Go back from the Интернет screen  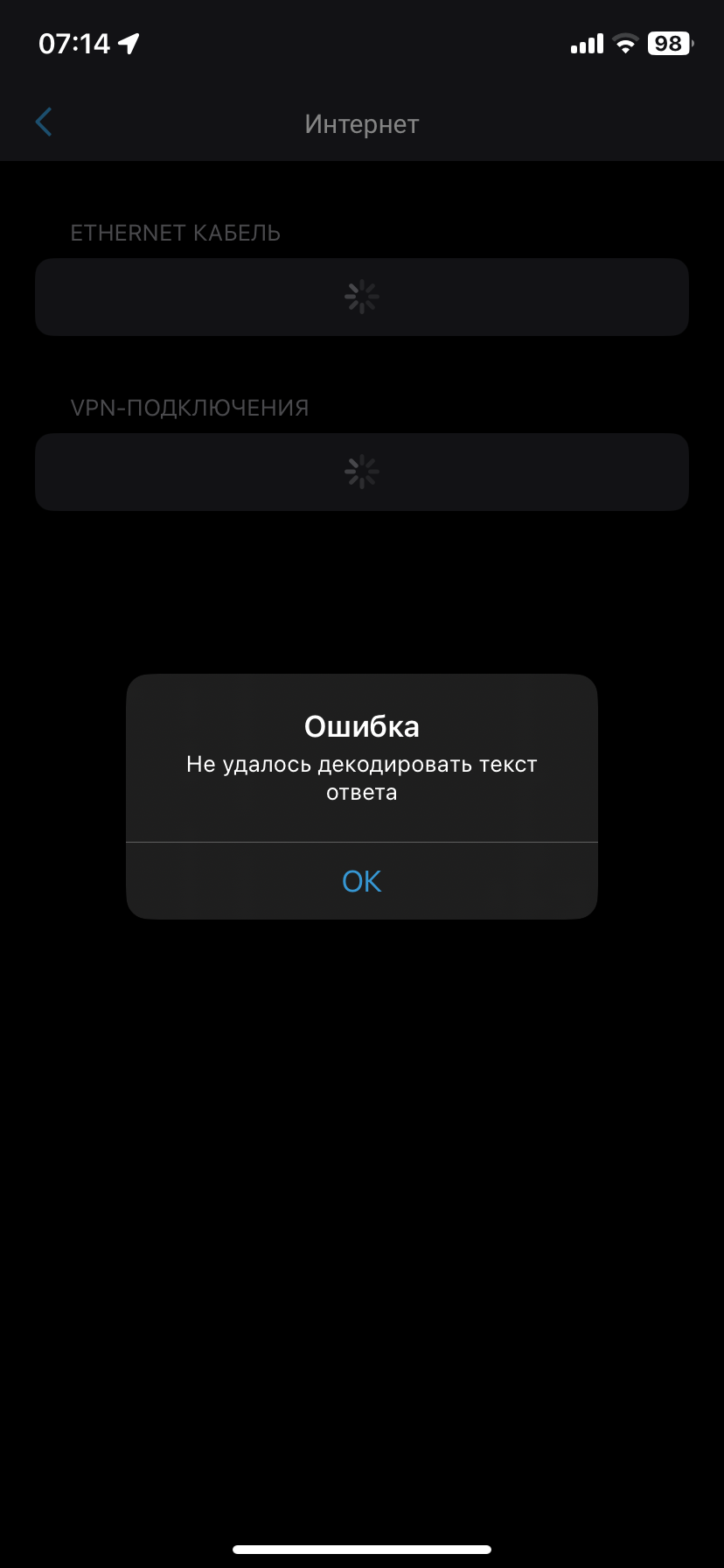44,122
